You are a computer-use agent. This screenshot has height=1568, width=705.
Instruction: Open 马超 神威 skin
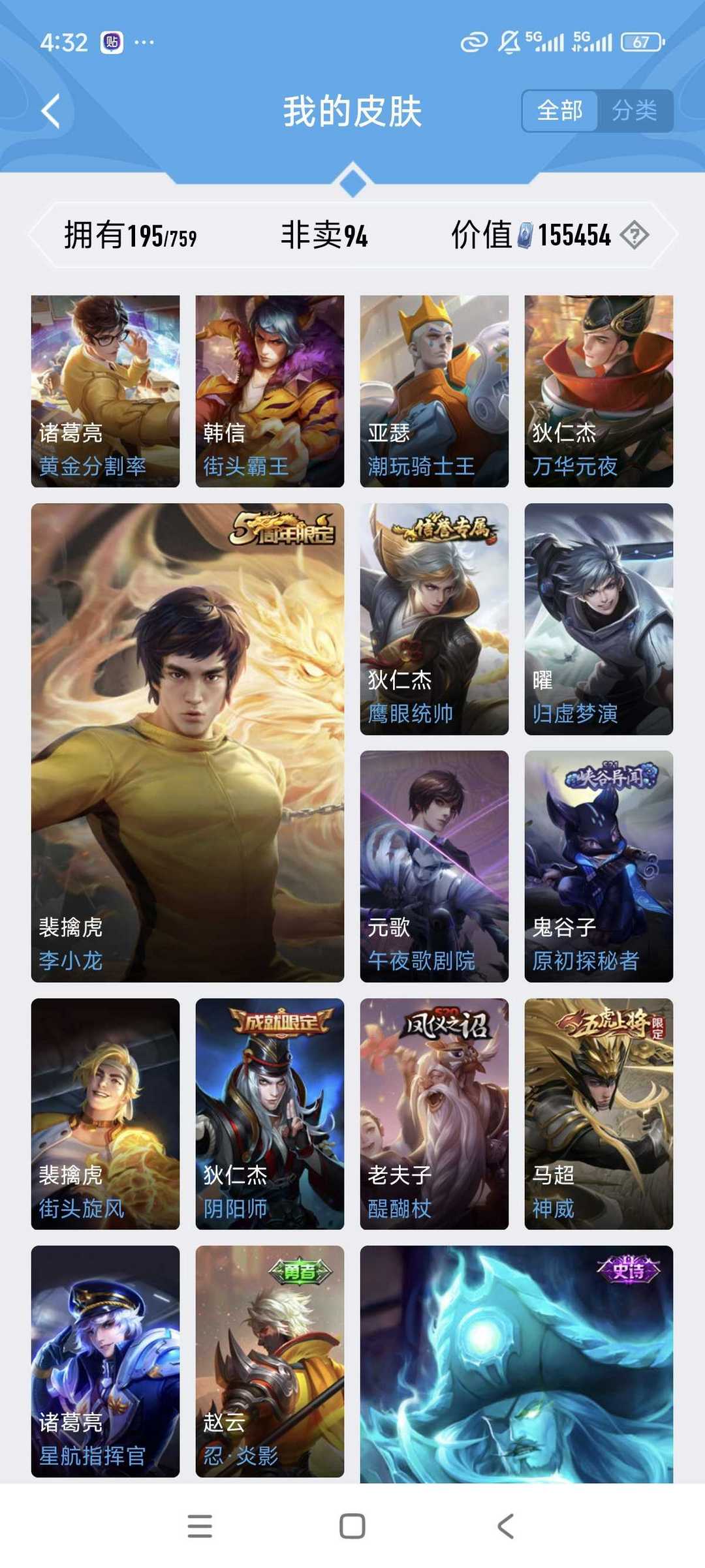click(599, 1113)
